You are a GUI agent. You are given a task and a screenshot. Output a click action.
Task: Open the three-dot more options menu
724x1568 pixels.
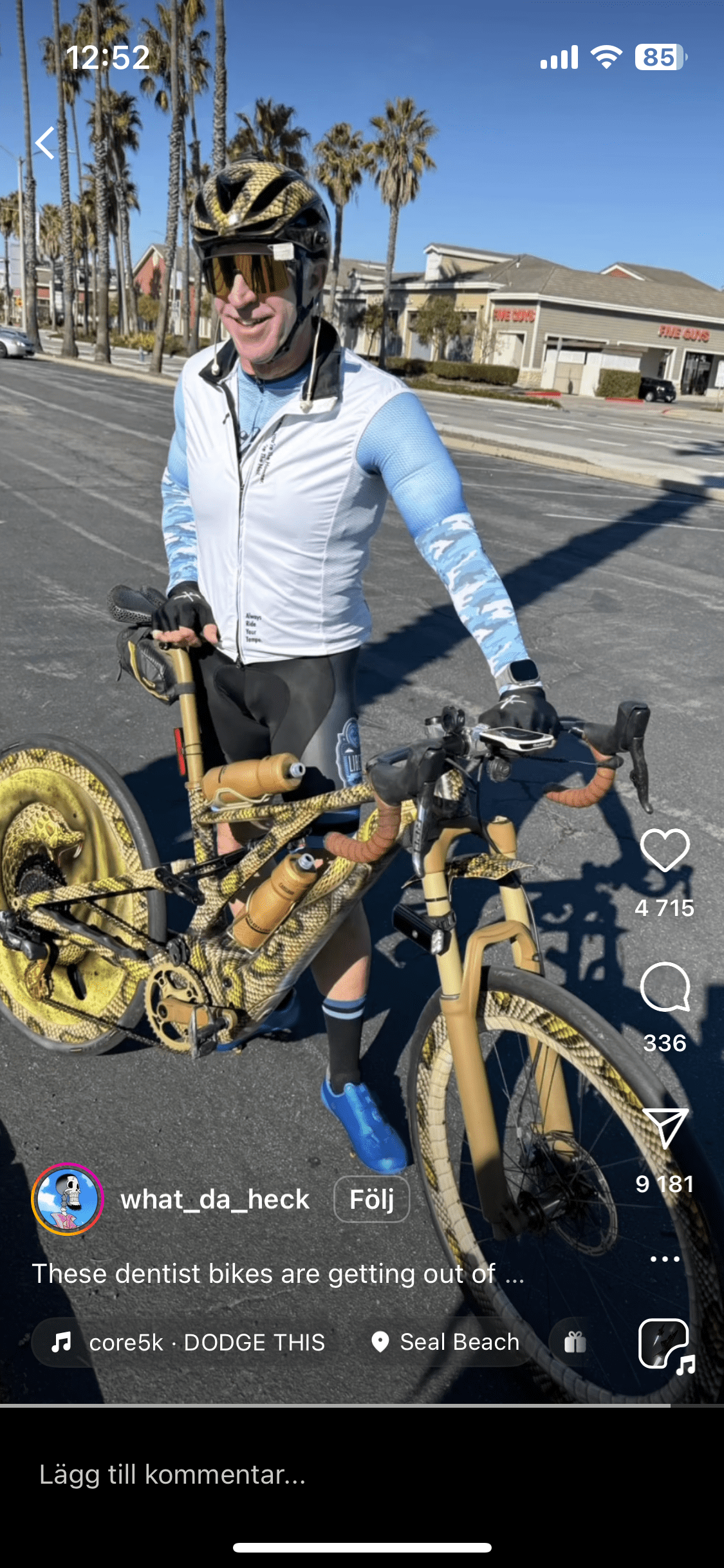665,1259
